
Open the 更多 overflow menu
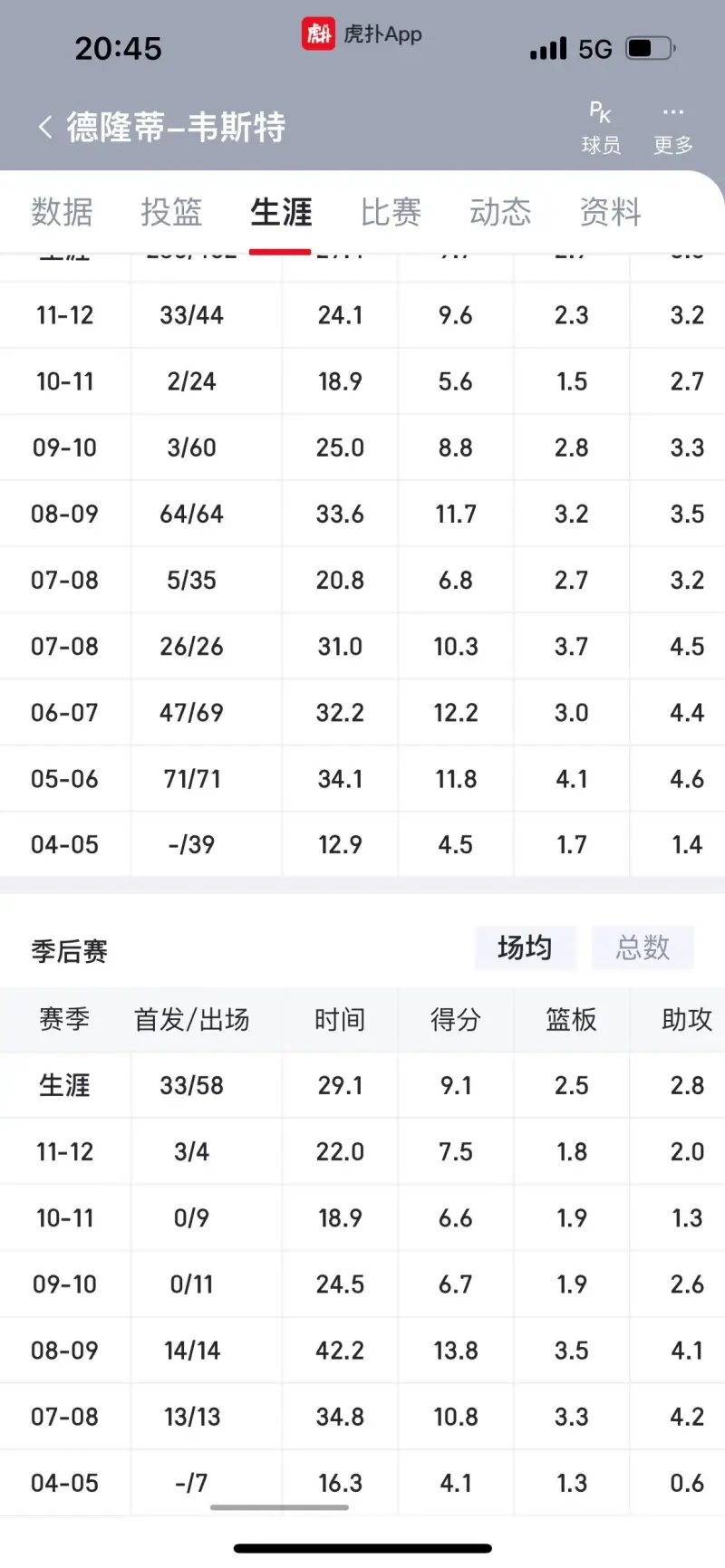[672, 128]
